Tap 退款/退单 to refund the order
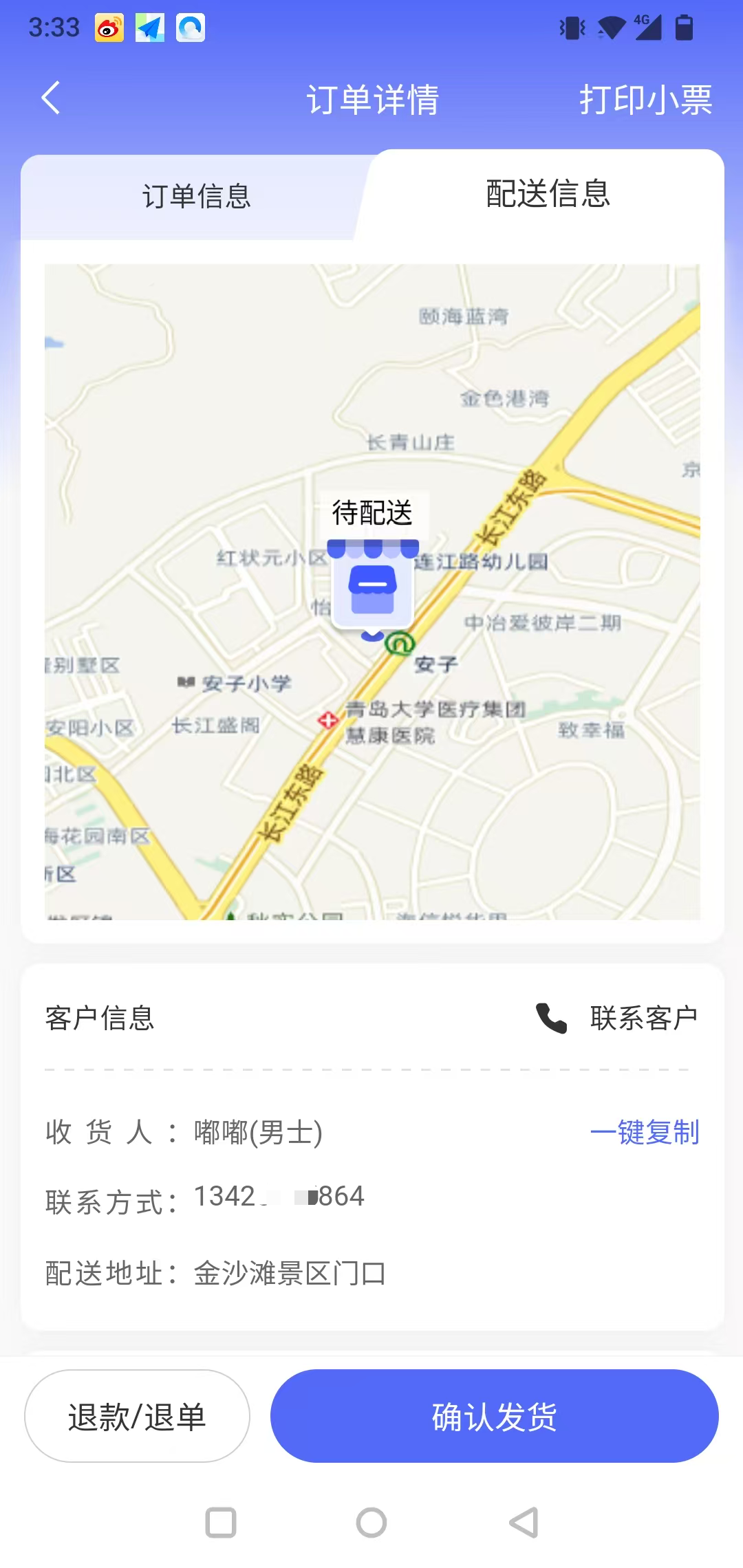743x1568 pixels. [x=137, y=1416]
